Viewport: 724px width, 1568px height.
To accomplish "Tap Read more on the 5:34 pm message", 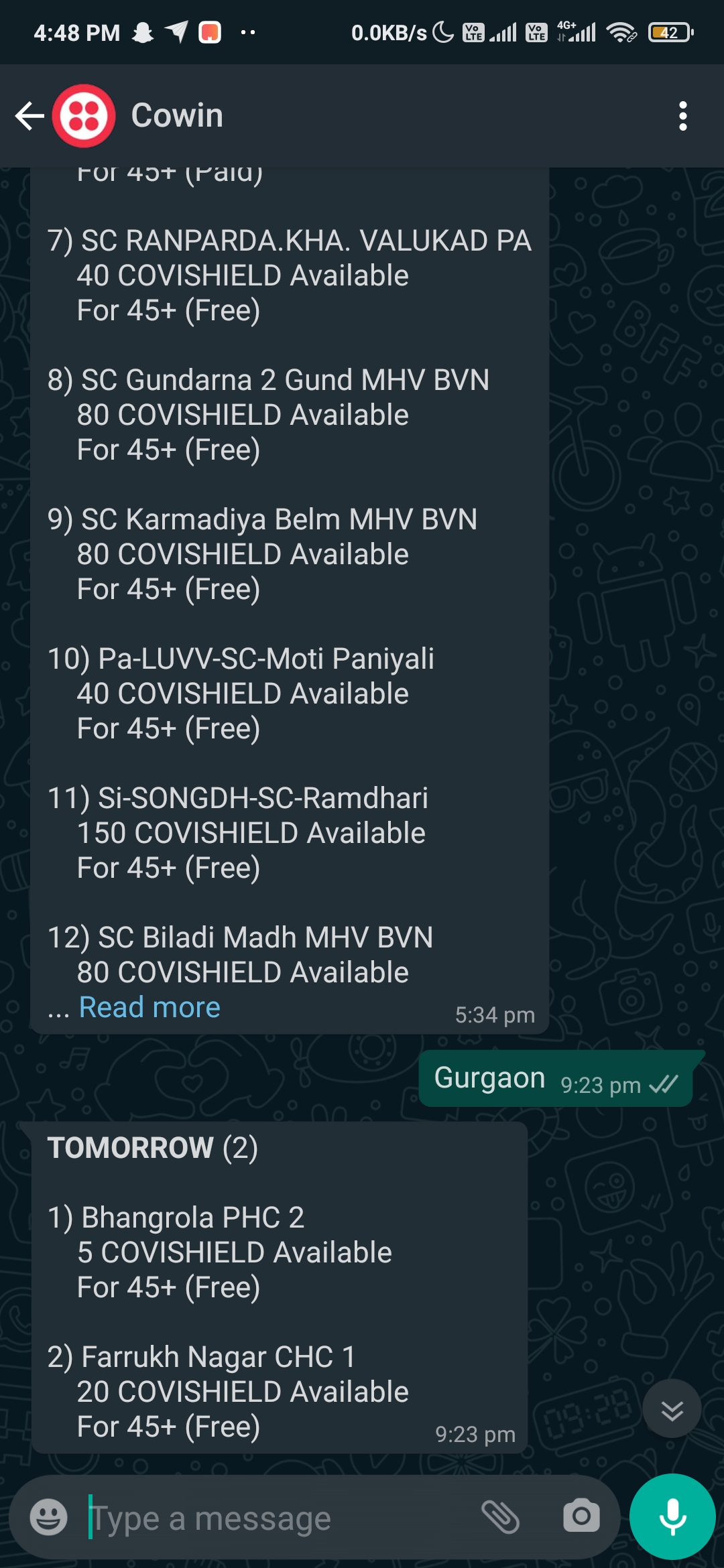I will [x=149, y=1006].
